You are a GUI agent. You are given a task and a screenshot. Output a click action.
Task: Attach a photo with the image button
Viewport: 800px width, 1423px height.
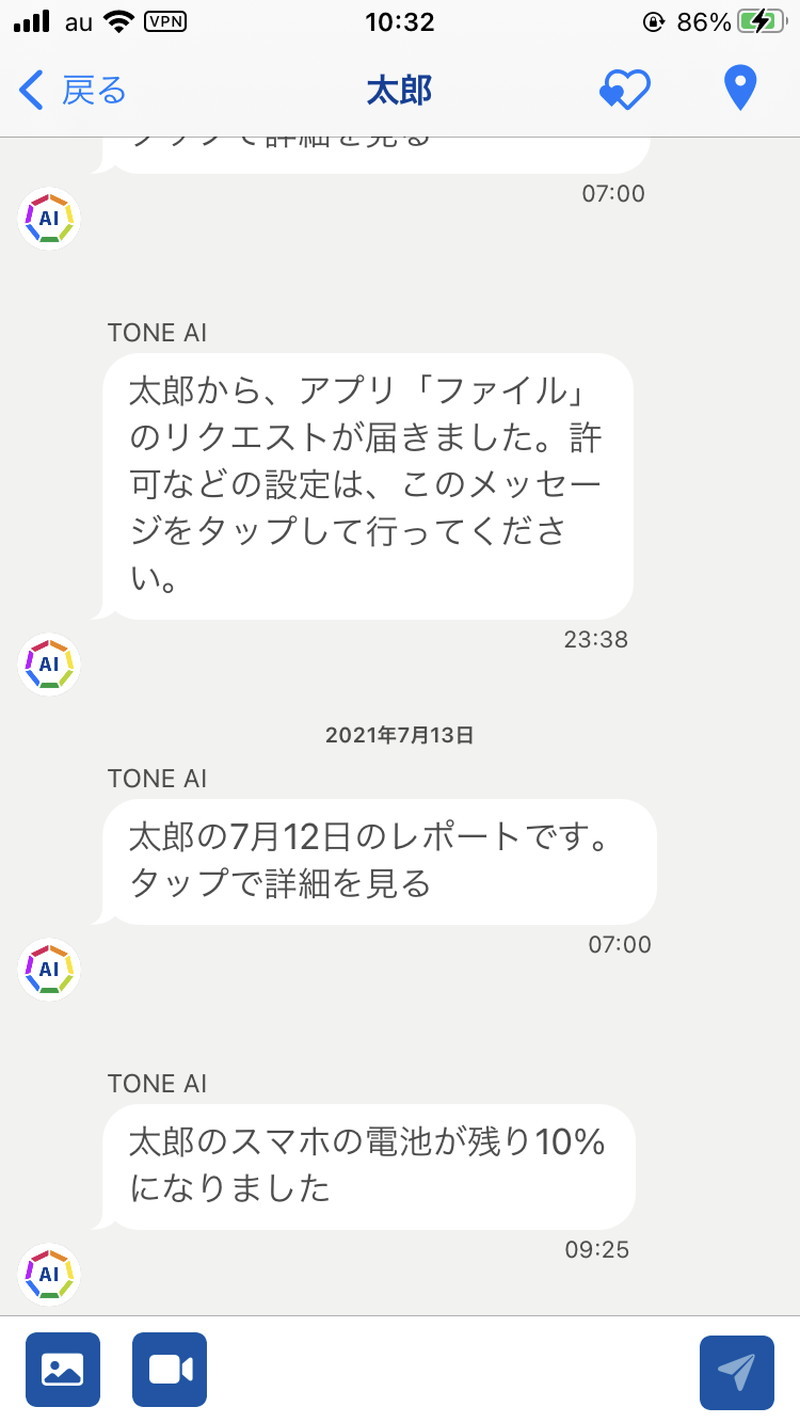click(x=63, y=1370)
